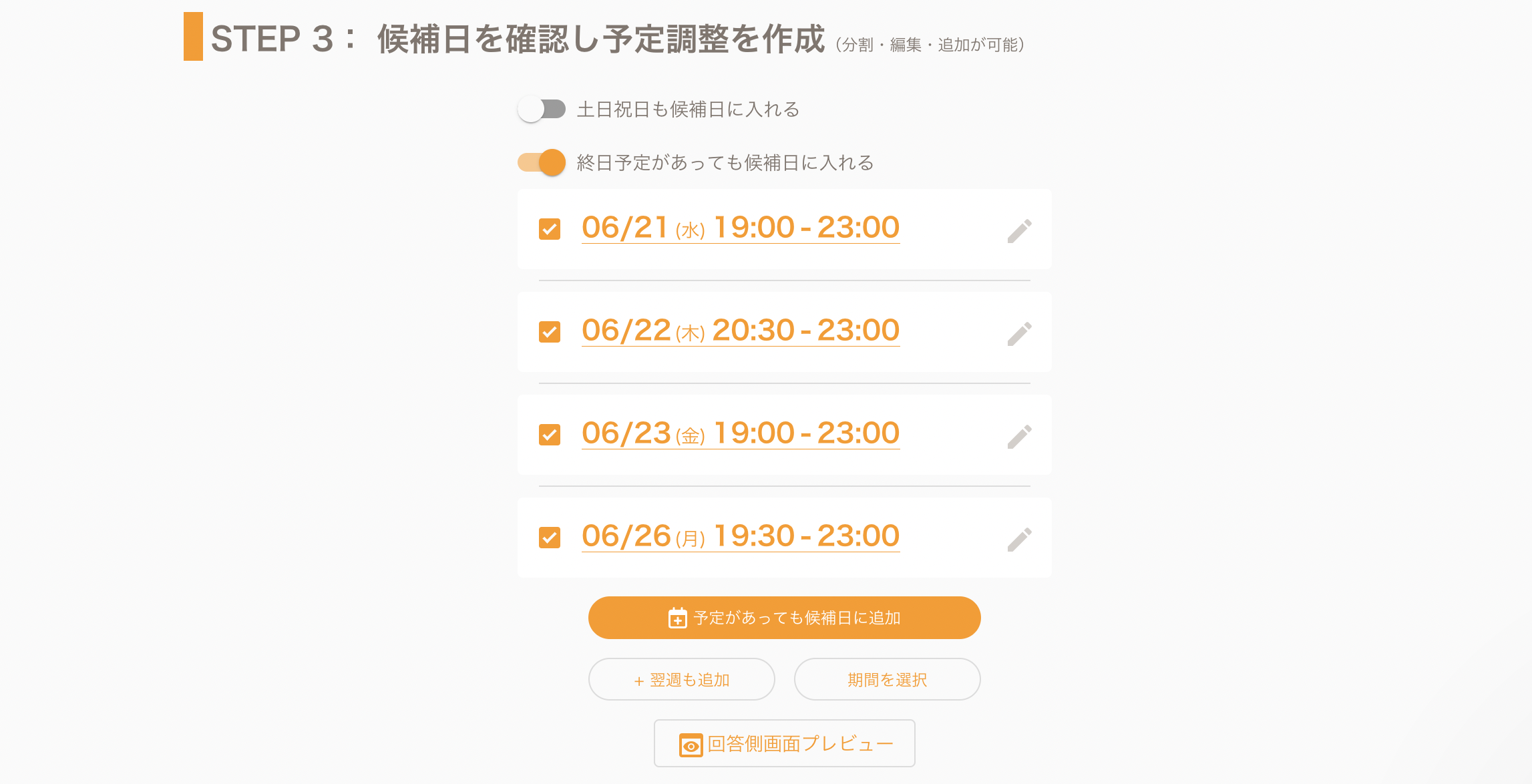Edit the 06/23 candidate with pencil icon
This screenshot has height=784, width=1532.
click(1020, 436)
